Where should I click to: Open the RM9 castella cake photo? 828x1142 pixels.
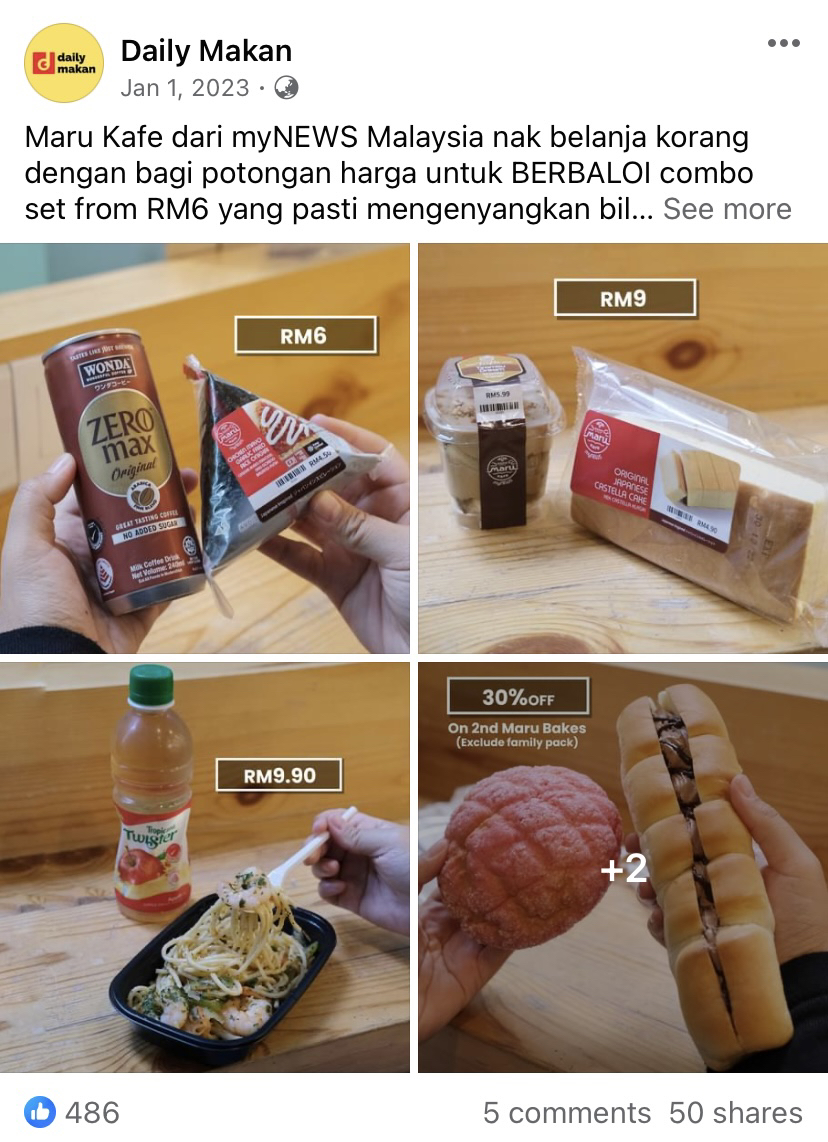(622, 448)
